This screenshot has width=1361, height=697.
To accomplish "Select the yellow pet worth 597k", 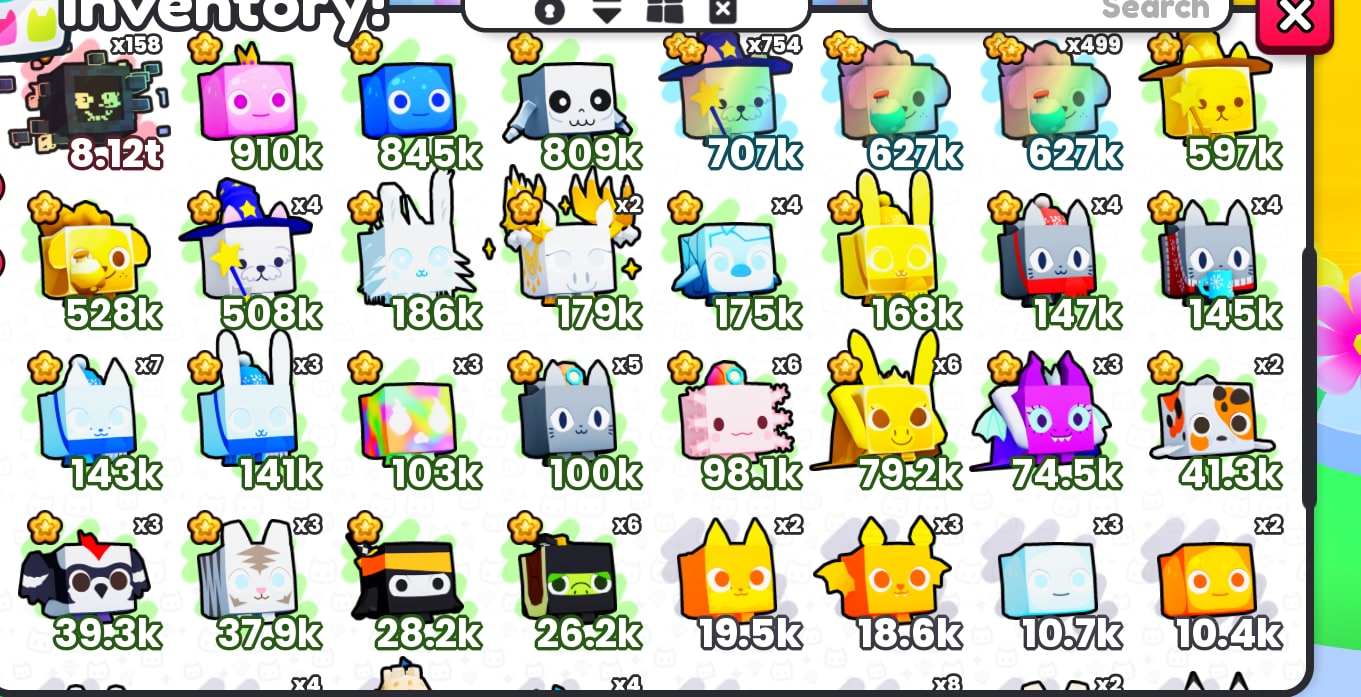I will coord(1212,105).
